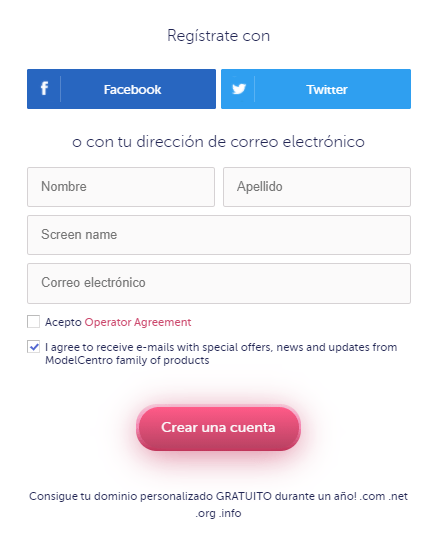The width and height of the screenshot is (439, 552).
Task: Enter the Correo electrónico field
Action: [x=219, y=283]
